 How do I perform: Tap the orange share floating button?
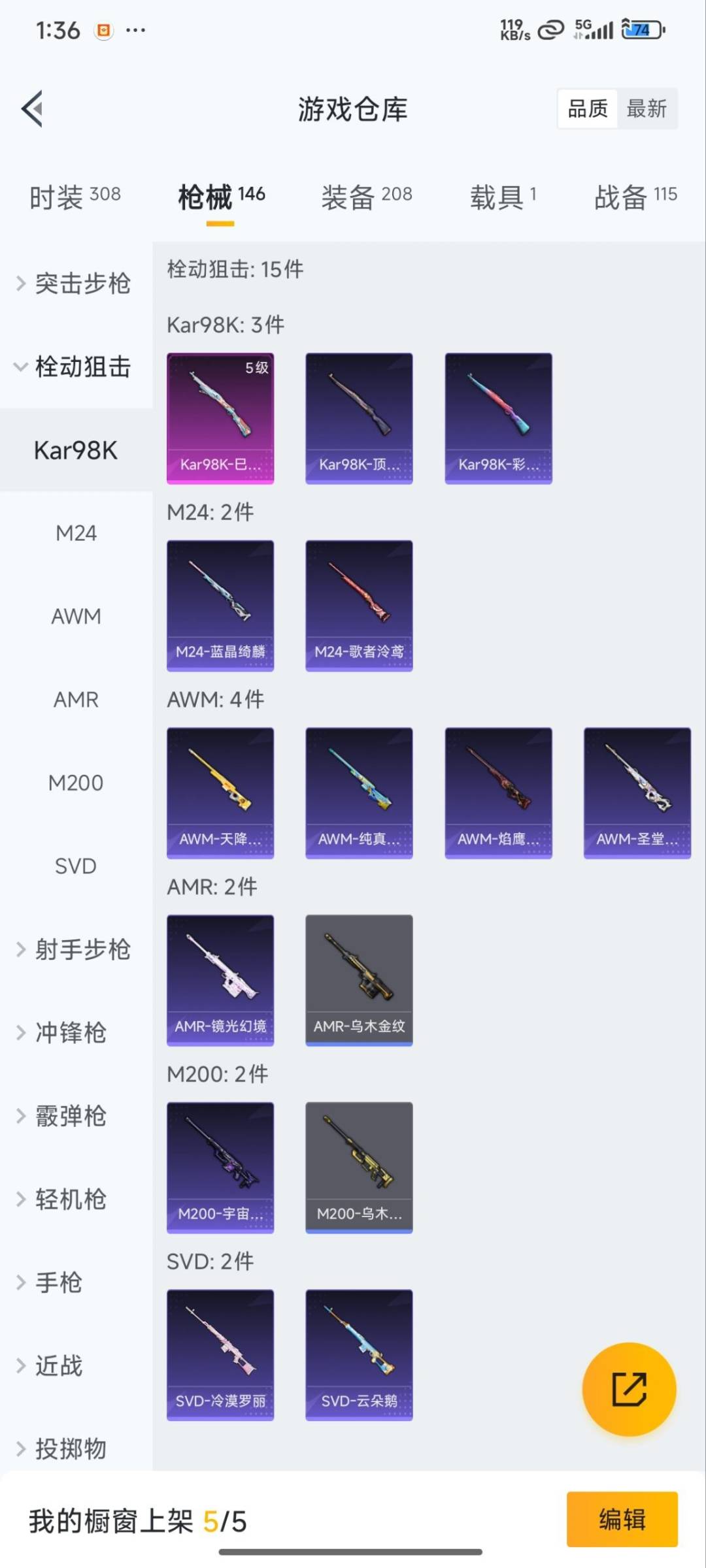click(x=629, y=1389)
